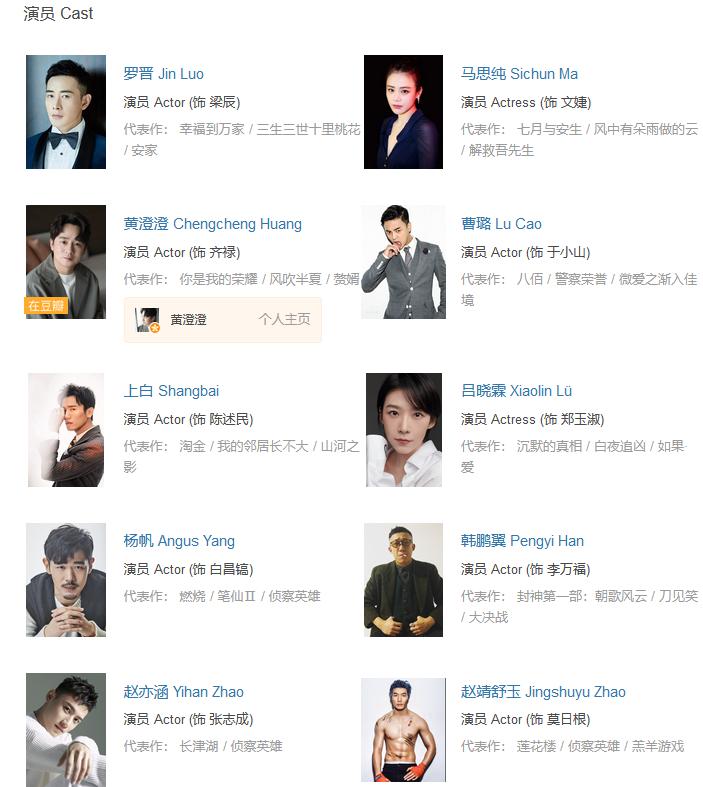Open Lu Cao's name link

(x=501, y=224)
